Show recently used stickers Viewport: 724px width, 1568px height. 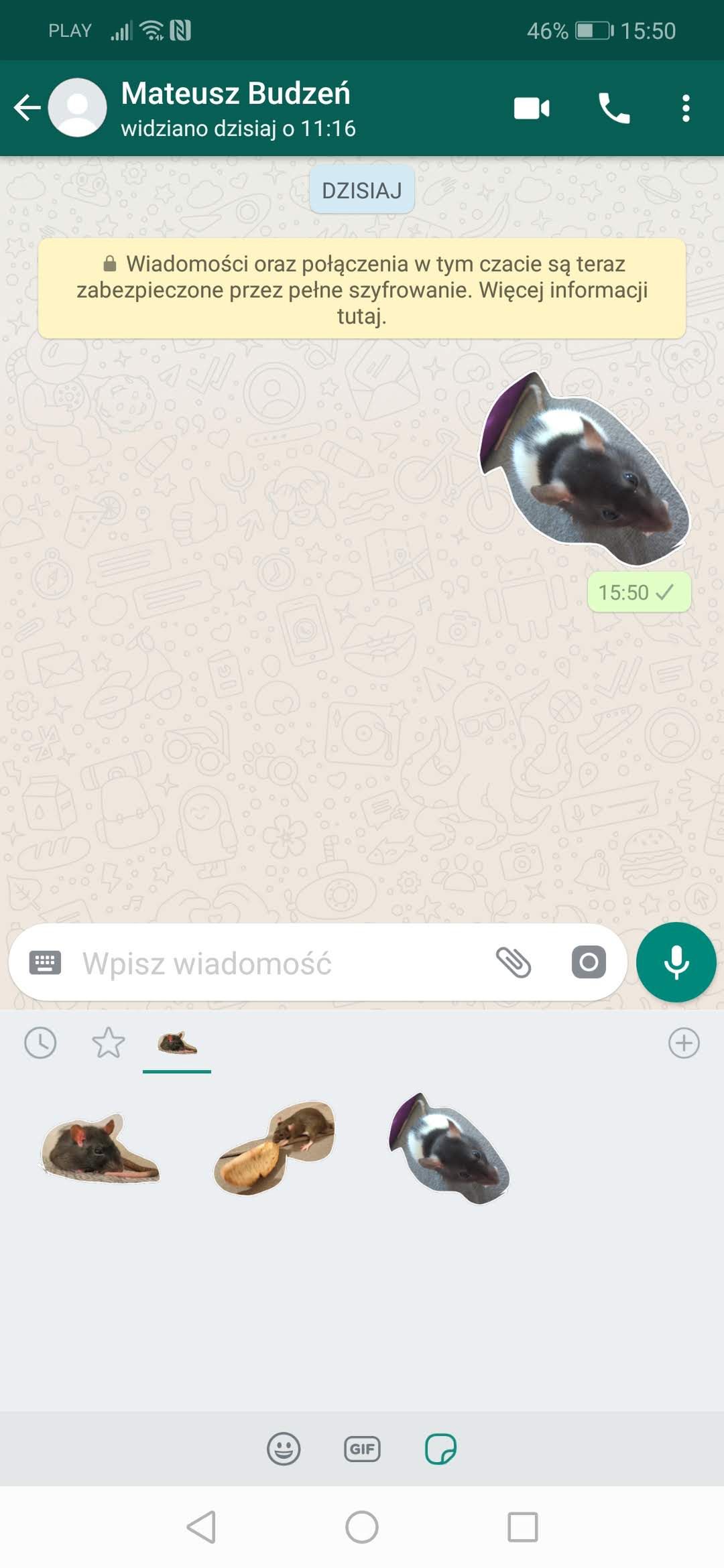(x=40, y=1043)
